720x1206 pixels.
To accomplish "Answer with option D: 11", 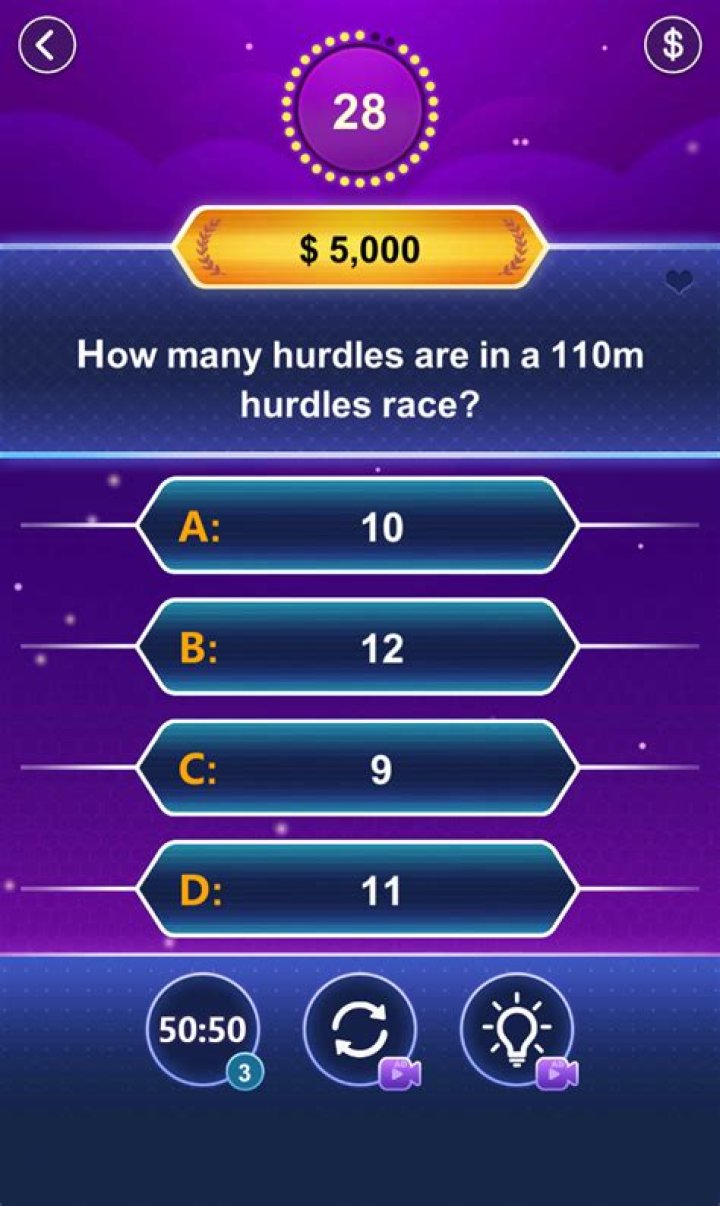I will tap(357, 889).
